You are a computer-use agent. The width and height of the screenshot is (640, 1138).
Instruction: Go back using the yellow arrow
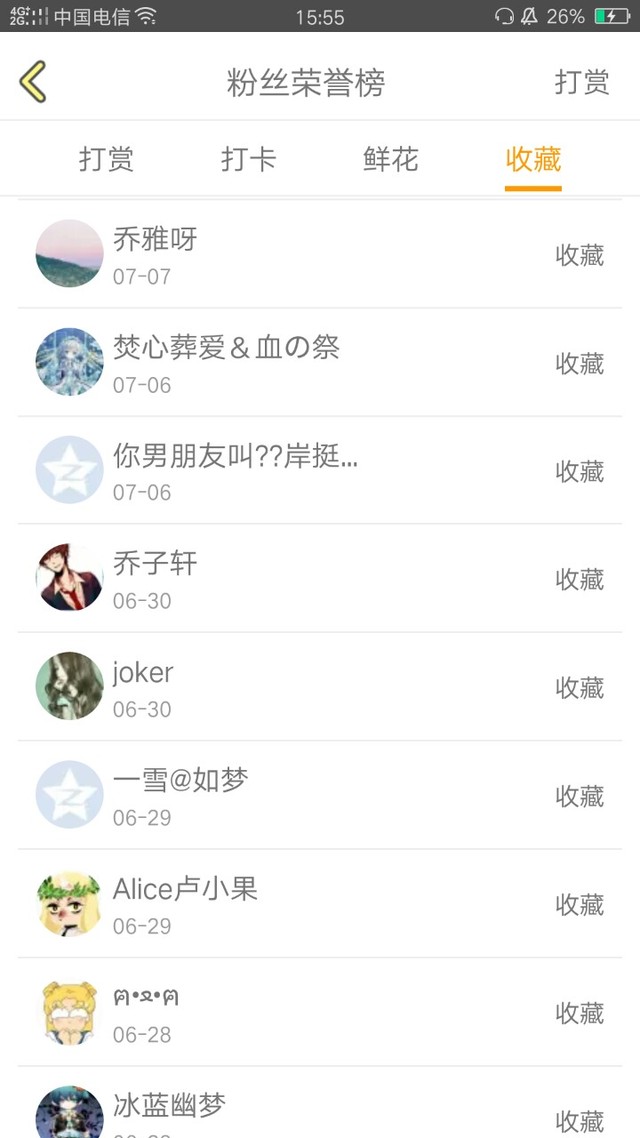click(33, 82)
